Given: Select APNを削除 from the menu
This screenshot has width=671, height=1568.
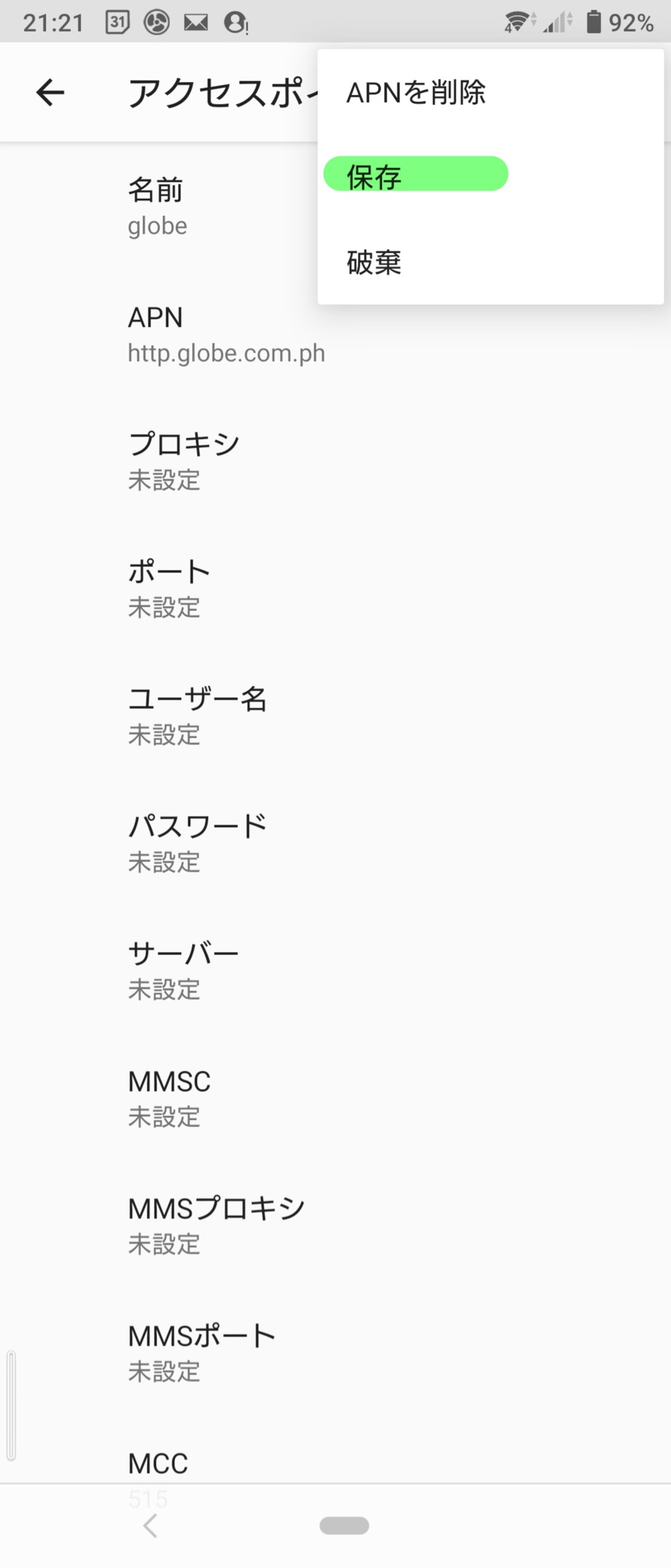Looking at the screenshot, I should click(416, 92).
